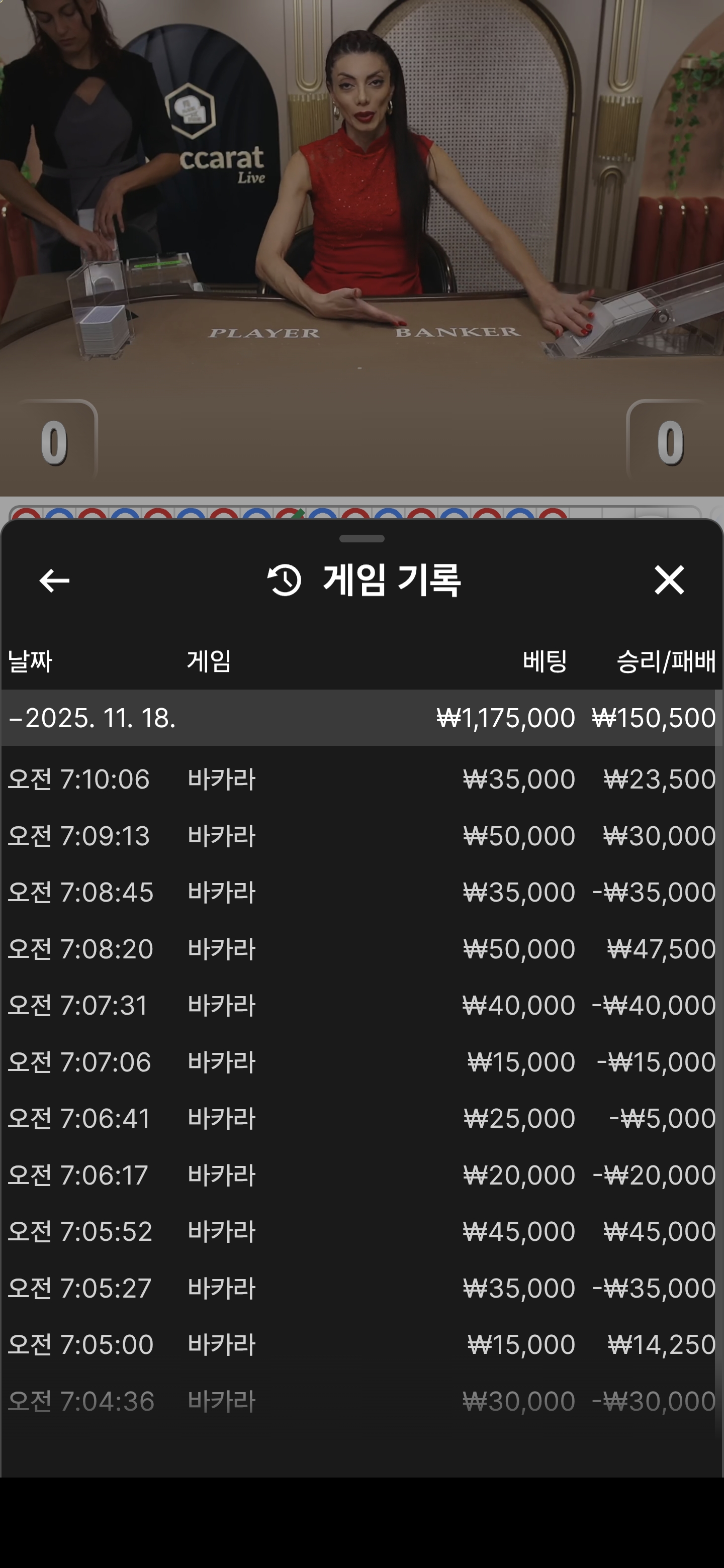Viewport: 724px width, 1568px height.
Task: Select the 오전 7:06:17 바카라 entry
Action: tap(361, 1175)
